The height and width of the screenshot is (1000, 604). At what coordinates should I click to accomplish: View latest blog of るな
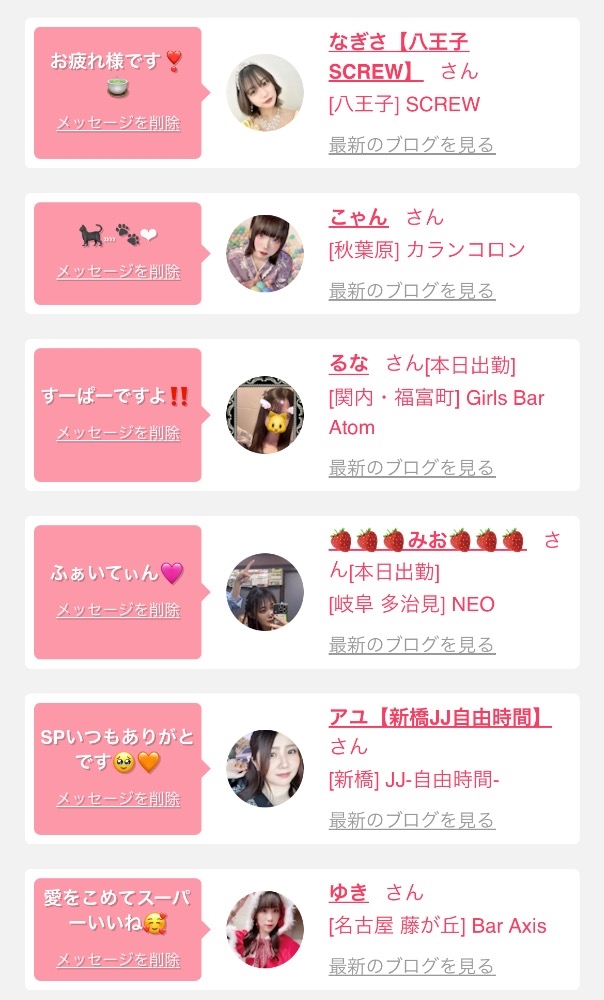point(411,468)
